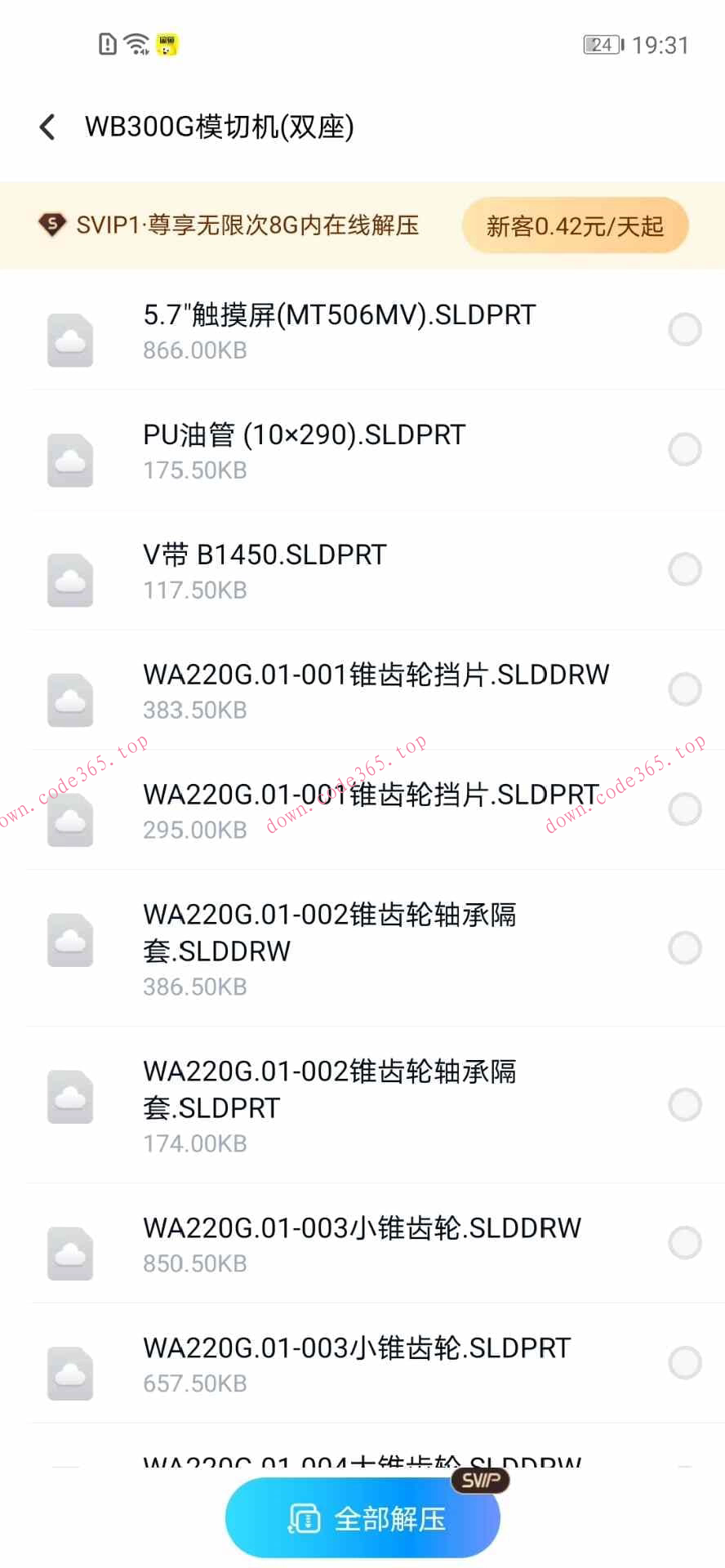
Task: Tap the cloud icon for WA220G.01-001锥齿轮挡片.SLDDRW
Action: click(x=70, y=699)
